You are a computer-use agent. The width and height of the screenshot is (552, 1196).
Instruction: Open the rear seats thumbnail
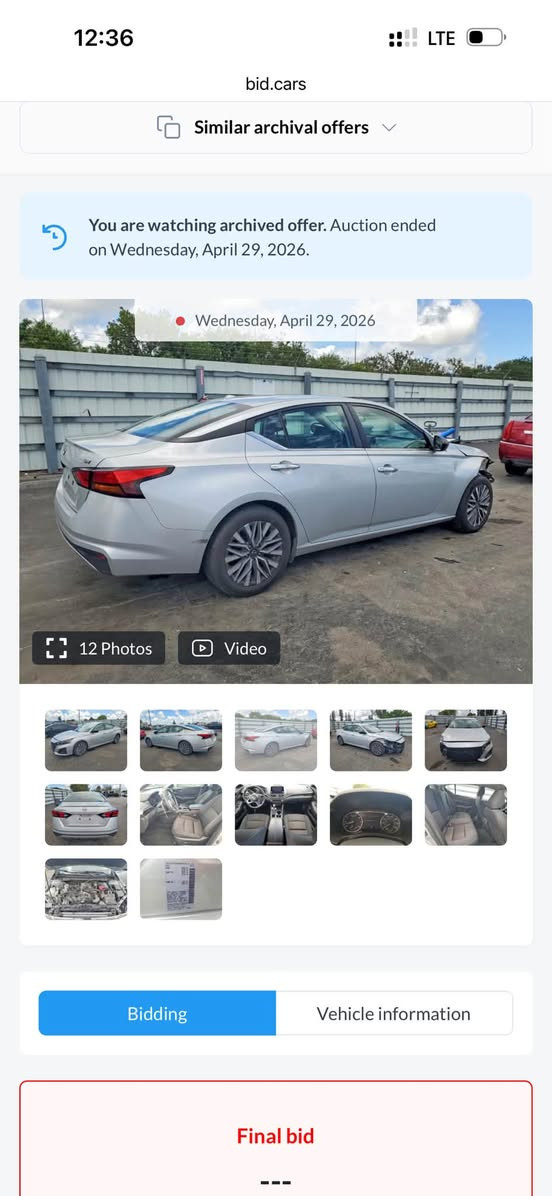(x=466, y=815)
